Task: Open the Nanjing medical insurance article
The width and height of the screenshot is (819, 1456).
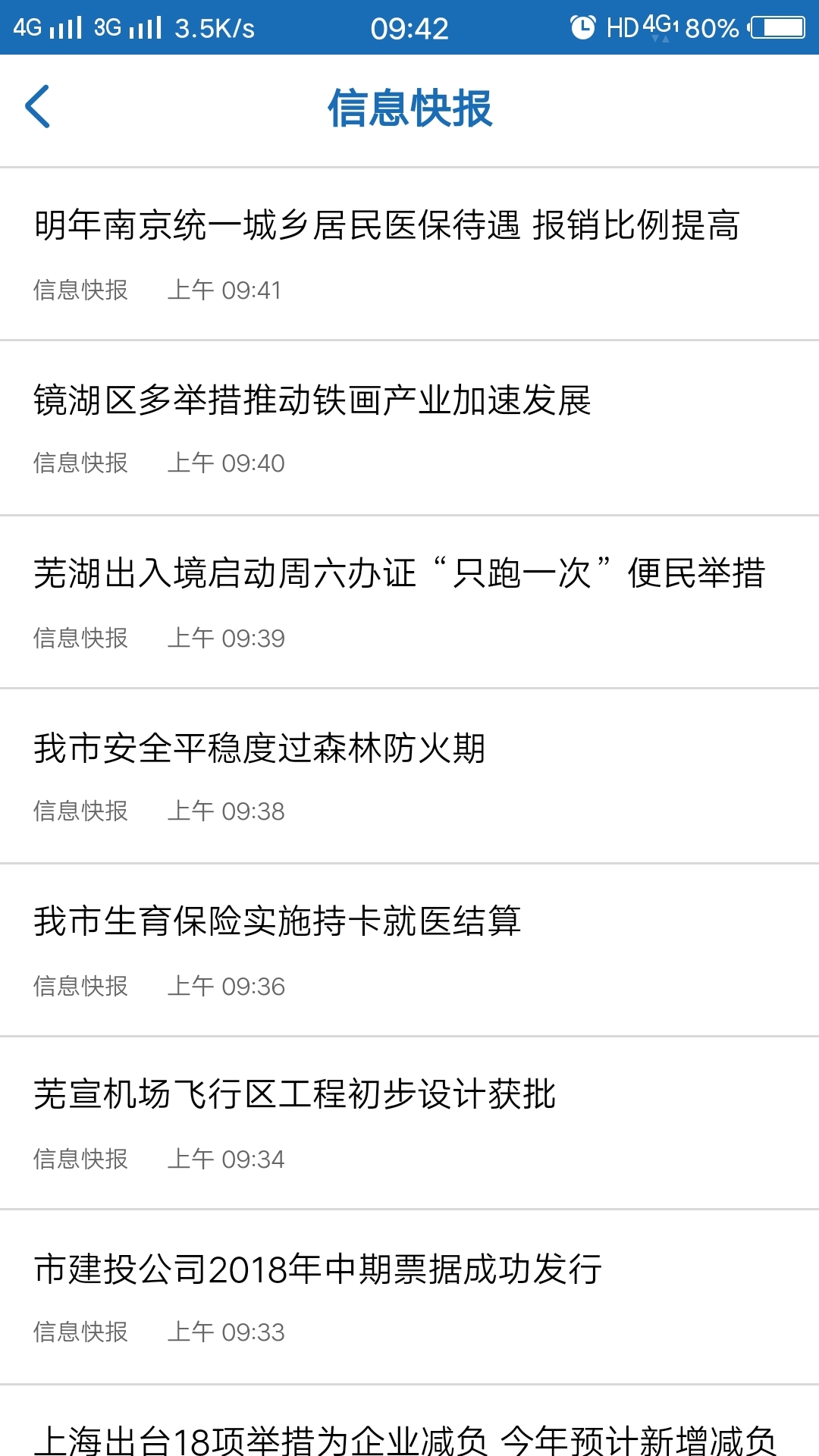Action: (387, 226)
